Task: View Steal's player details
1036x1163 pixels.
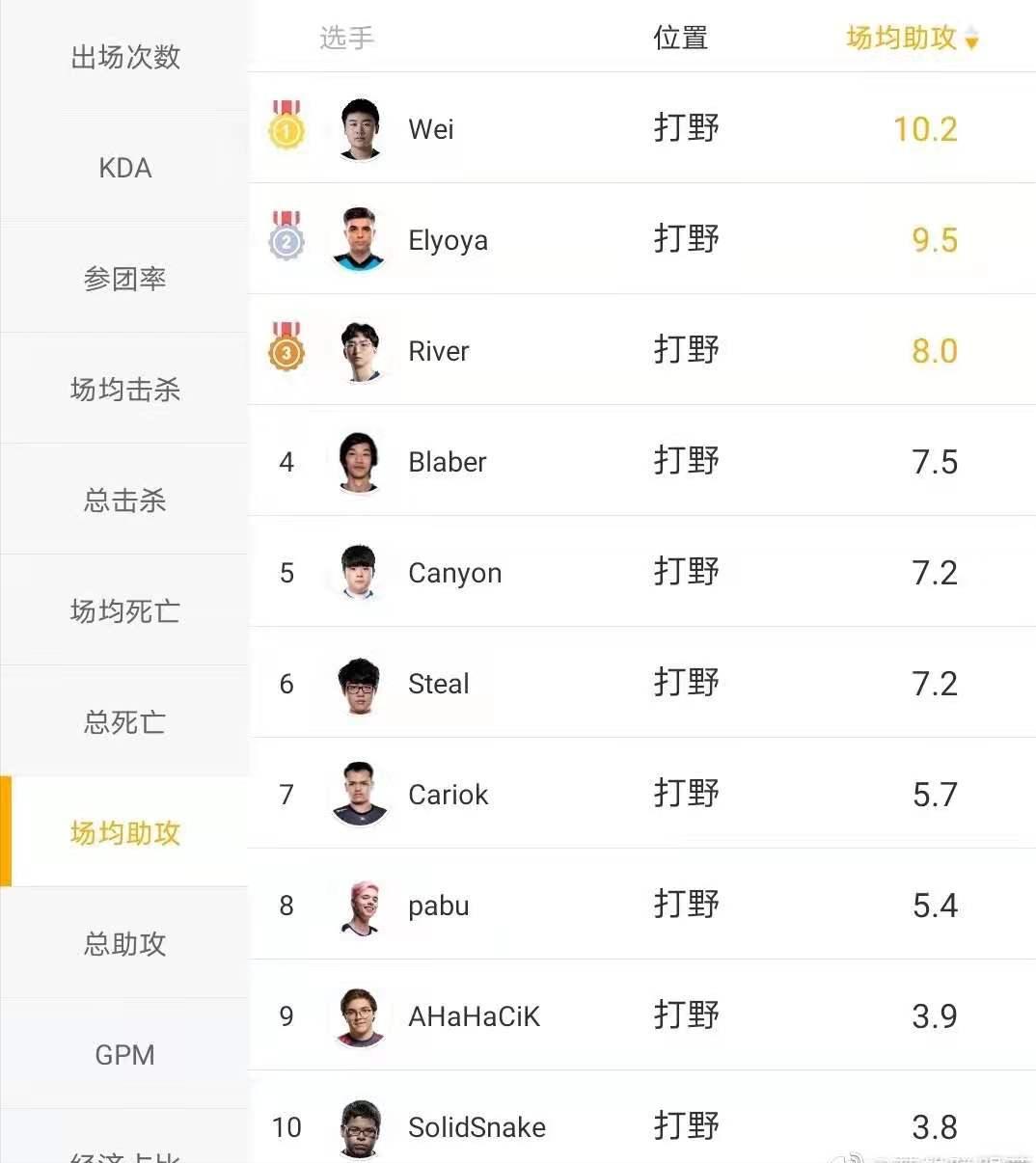Action: (438, 684)
